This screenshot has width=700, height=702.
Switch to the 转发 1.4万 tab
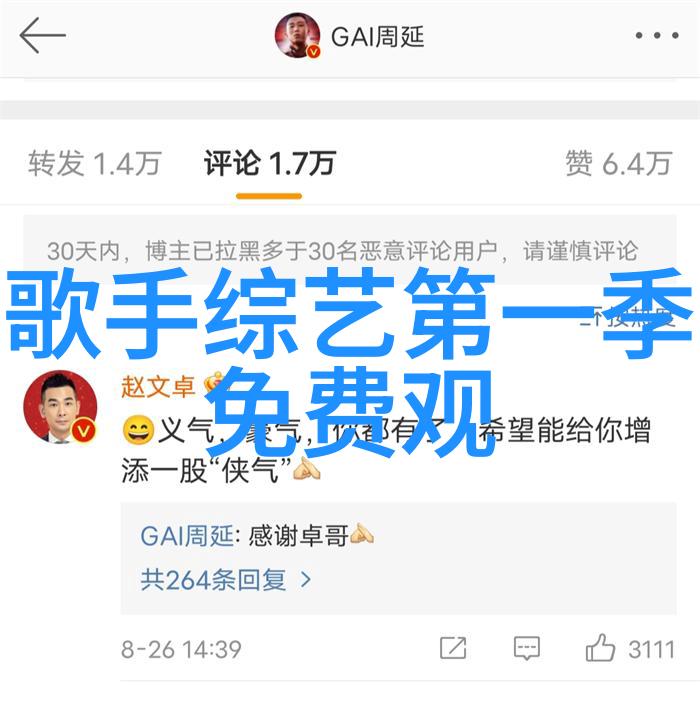click(x=94, y=163)
